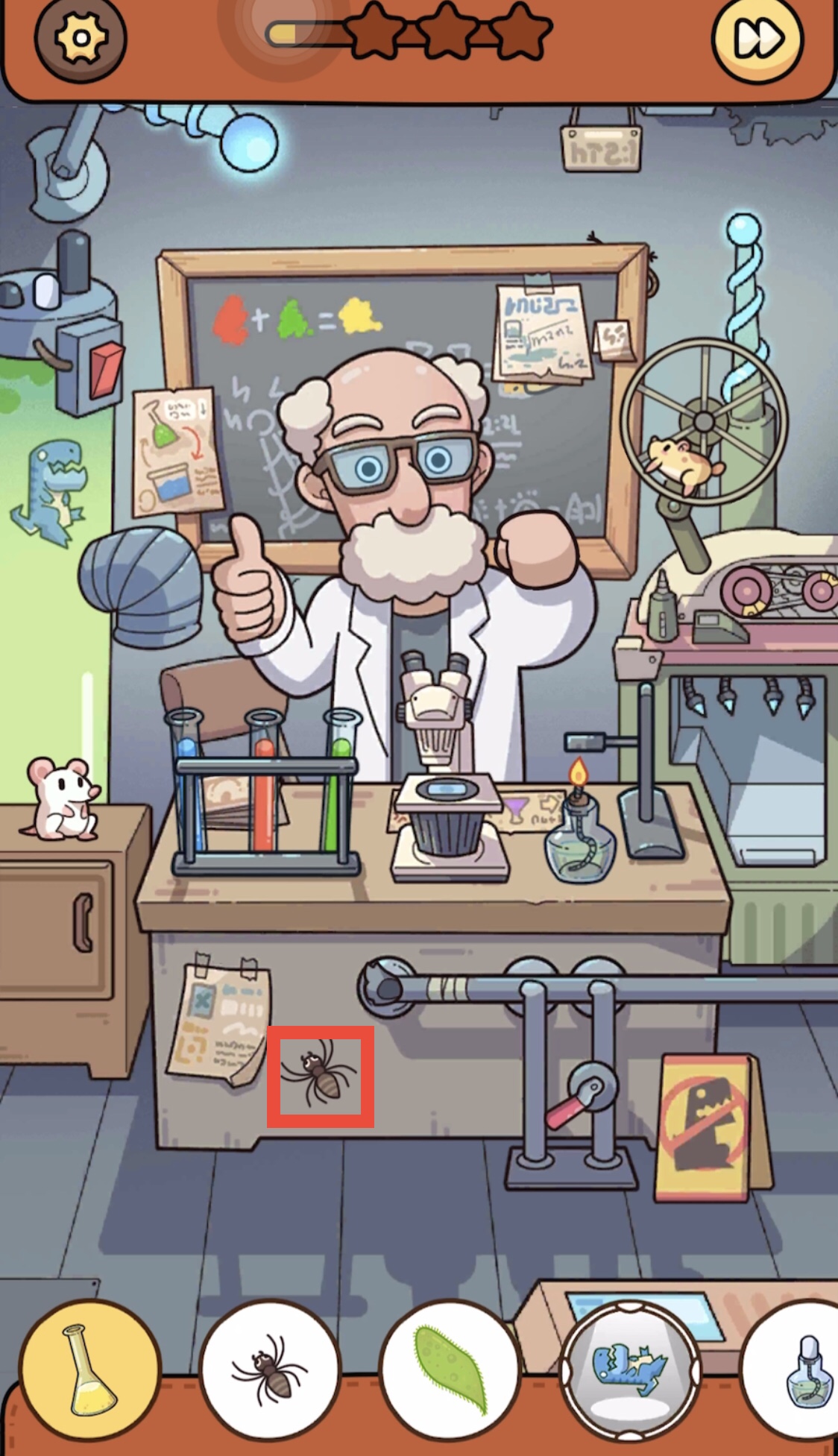Tap the fast-forward skip button
The height and width of the screenshot is (1456, 838).
(x=757, y=38)
